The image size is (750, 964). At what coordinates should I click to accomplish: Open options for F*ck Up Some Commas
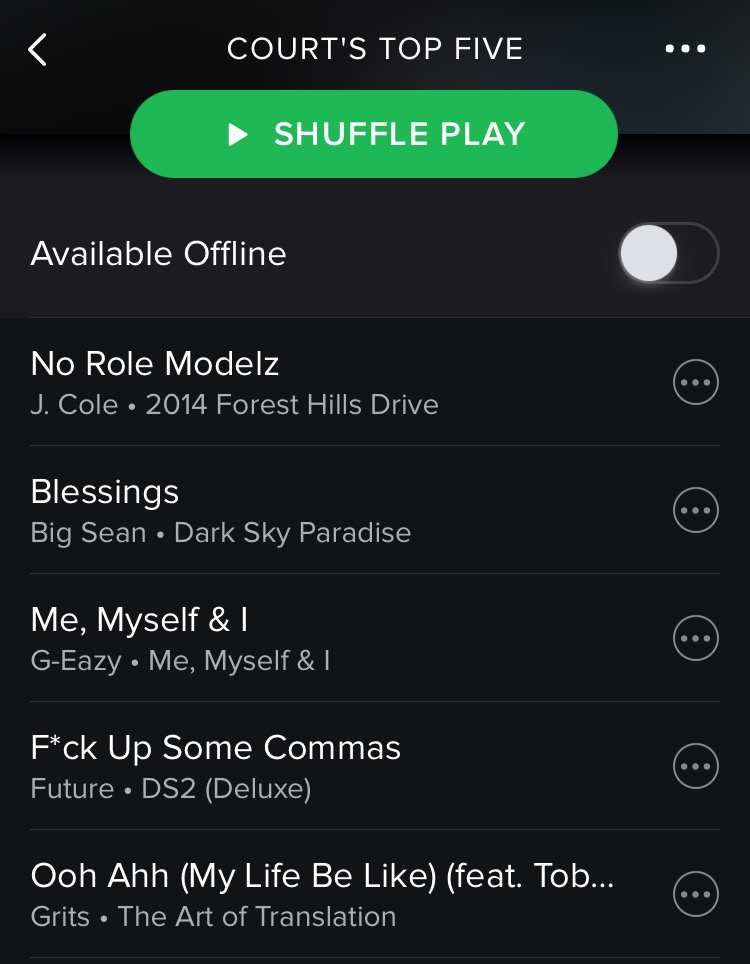(x=695, y=766)
